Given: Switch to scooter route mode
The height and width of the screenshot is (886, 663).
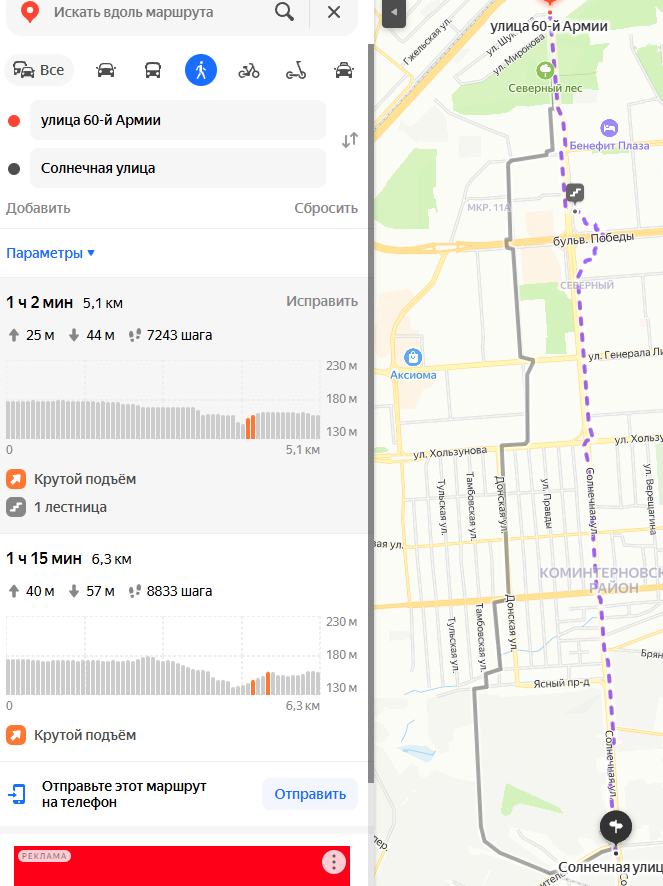Looking at the screenshot, I should coord(296,70).
